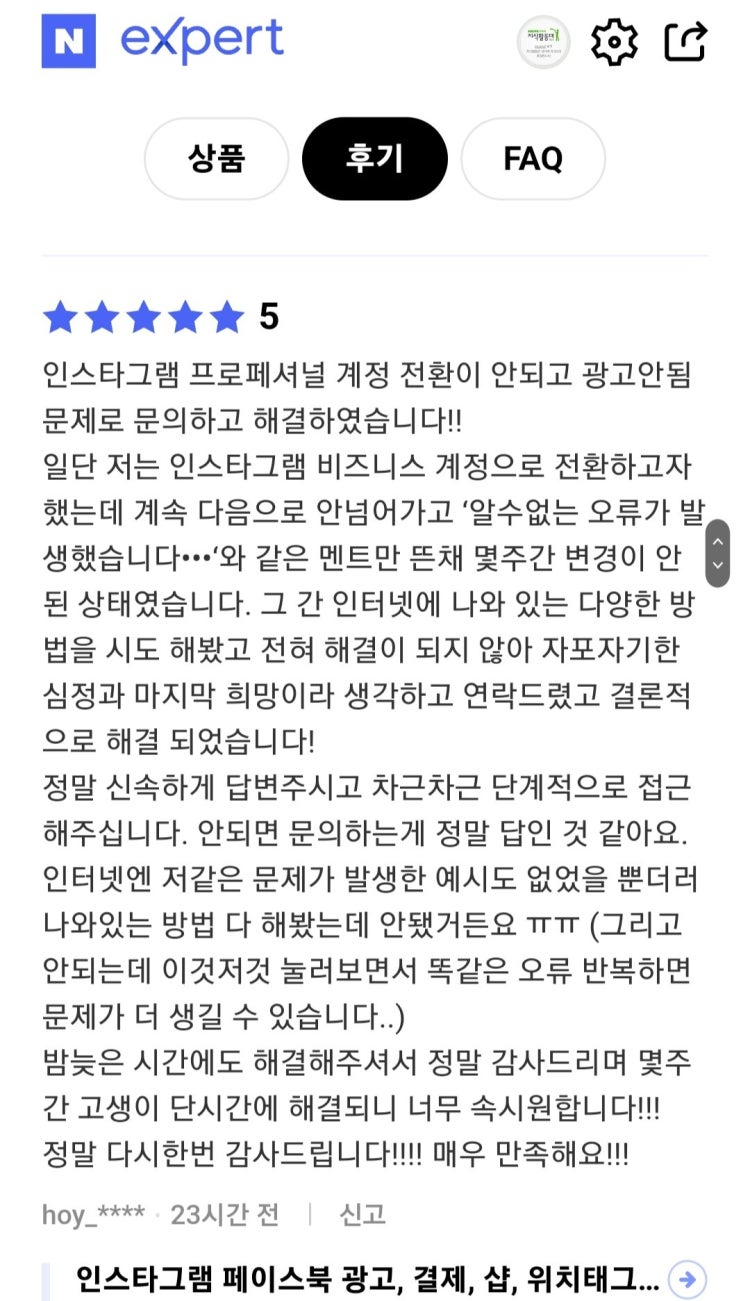
Task: Report the review with 신고
Action: 362,1214
